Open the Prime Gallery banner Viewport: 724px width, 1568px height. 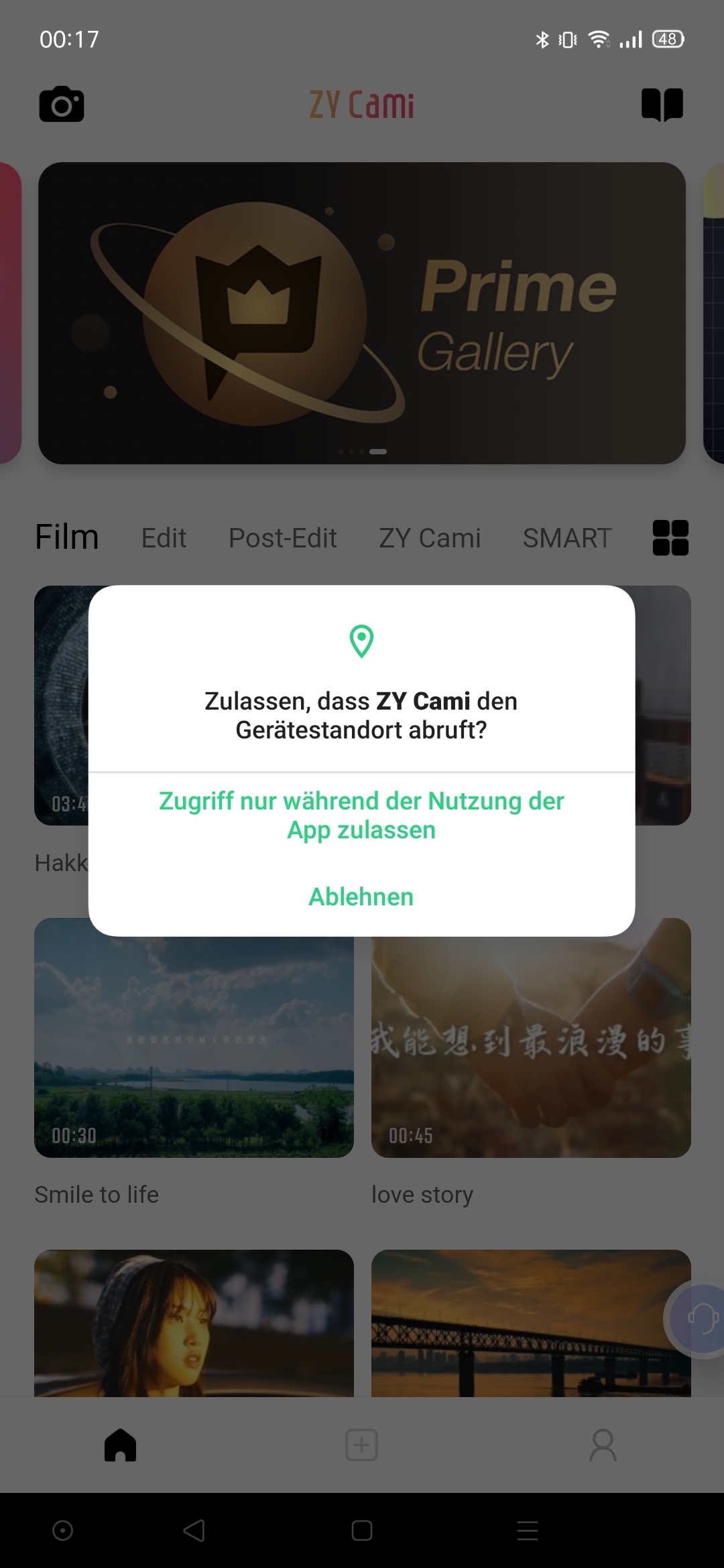(362, 313)
